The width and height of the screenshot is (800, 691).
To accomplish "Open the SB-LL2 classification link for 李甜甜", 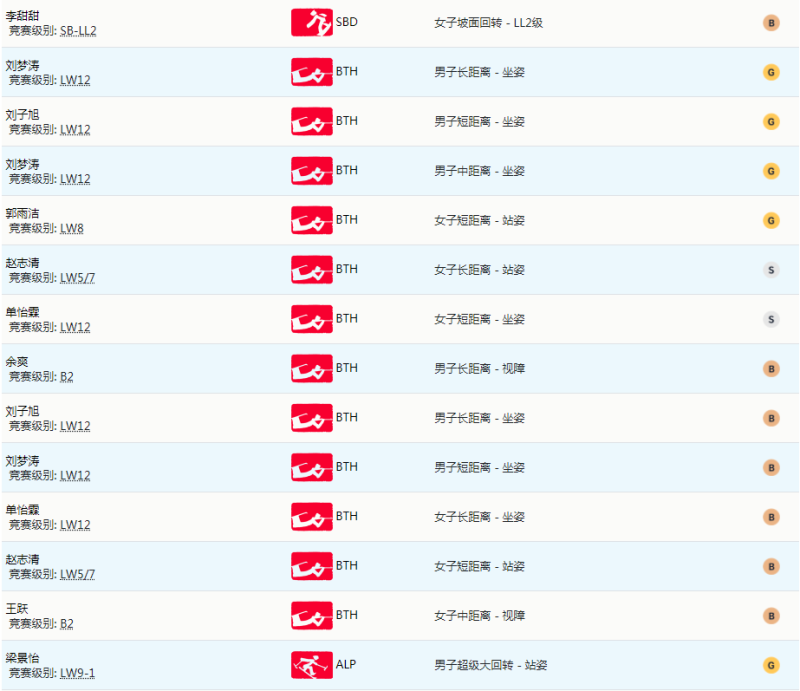I will tap(78, 31).
